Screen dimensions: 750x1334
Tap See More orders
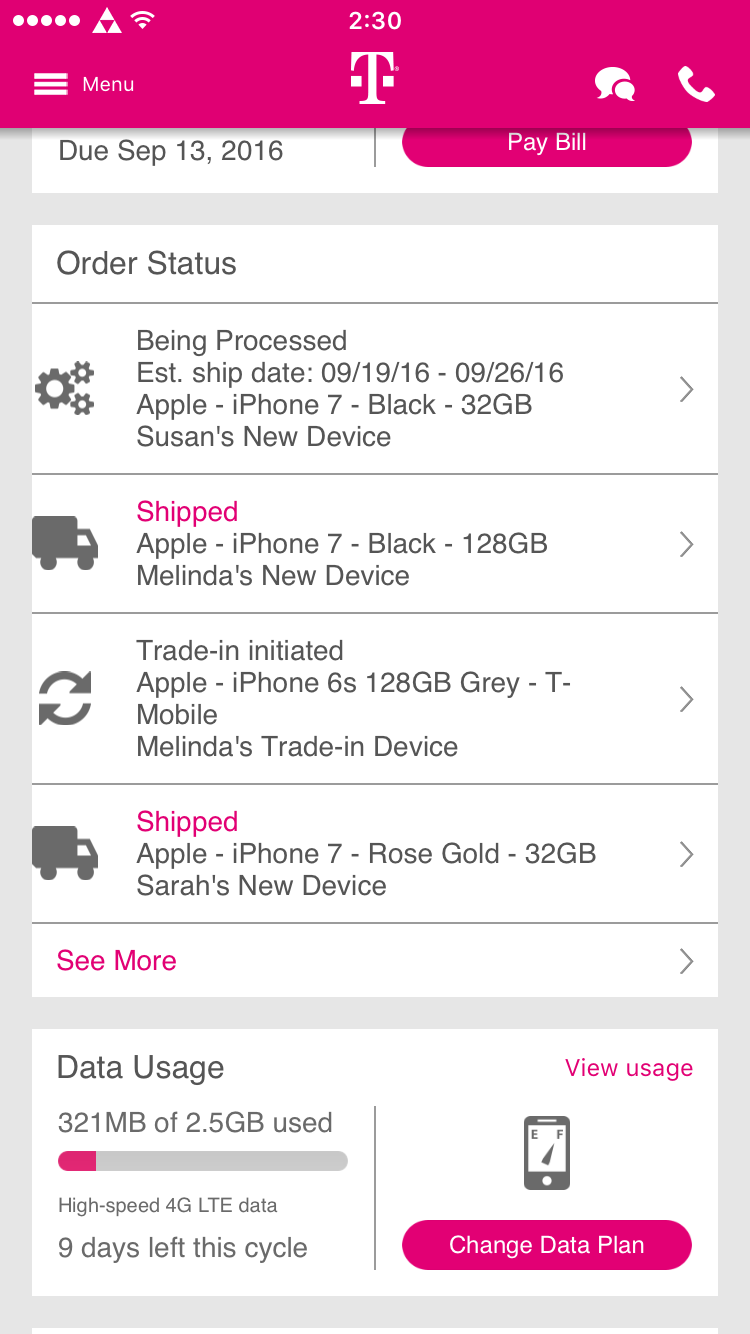click(x=375, y=961)
